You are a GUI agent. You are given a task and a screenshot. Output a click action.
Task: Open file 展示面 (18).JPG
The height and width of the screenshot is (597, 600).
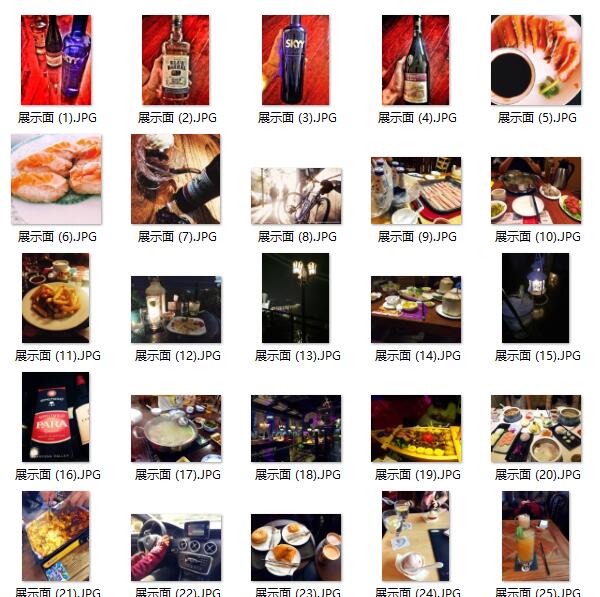pyautogui.click(x=296, y=428)
